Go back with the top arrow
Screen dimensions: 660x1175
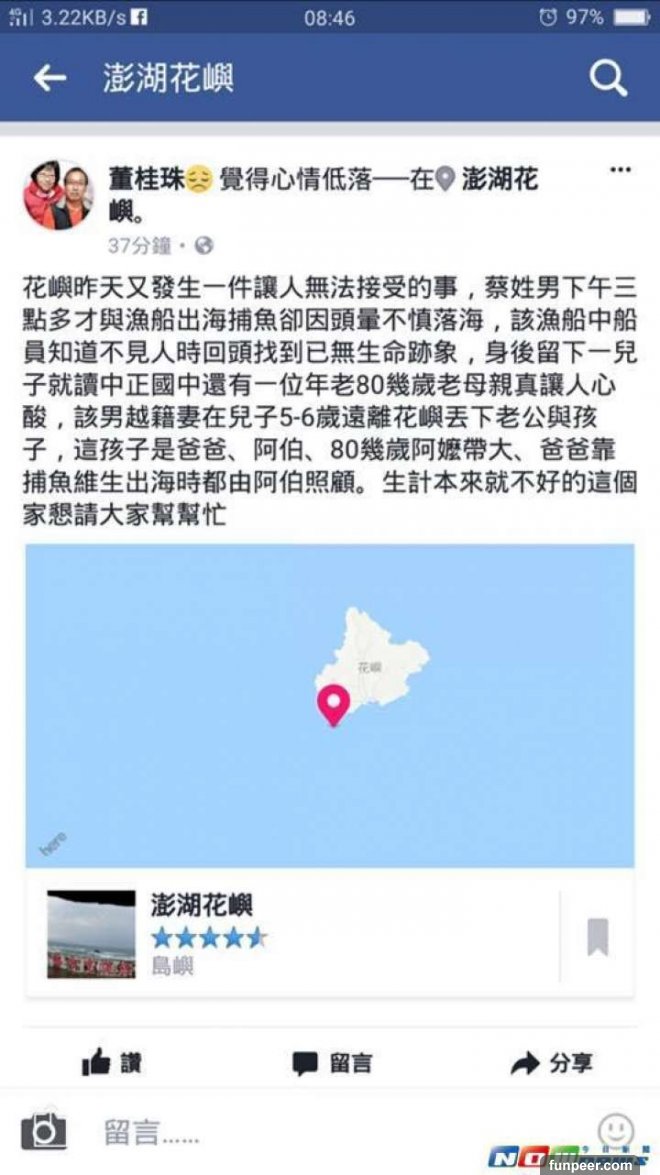point(50,79)
